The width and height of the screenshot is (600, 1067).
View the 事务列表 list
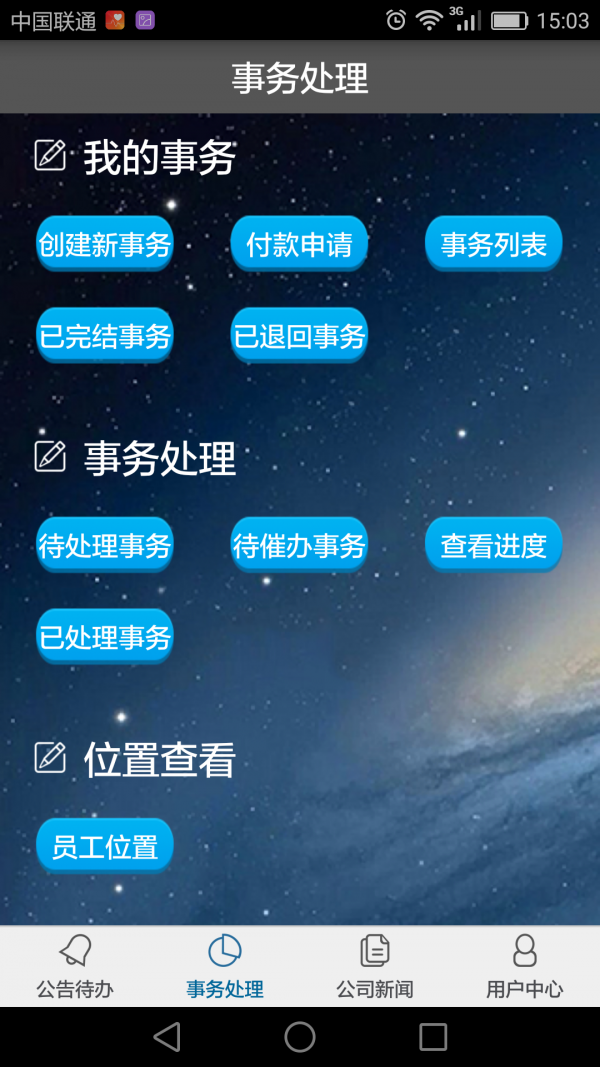click(493, 244)
